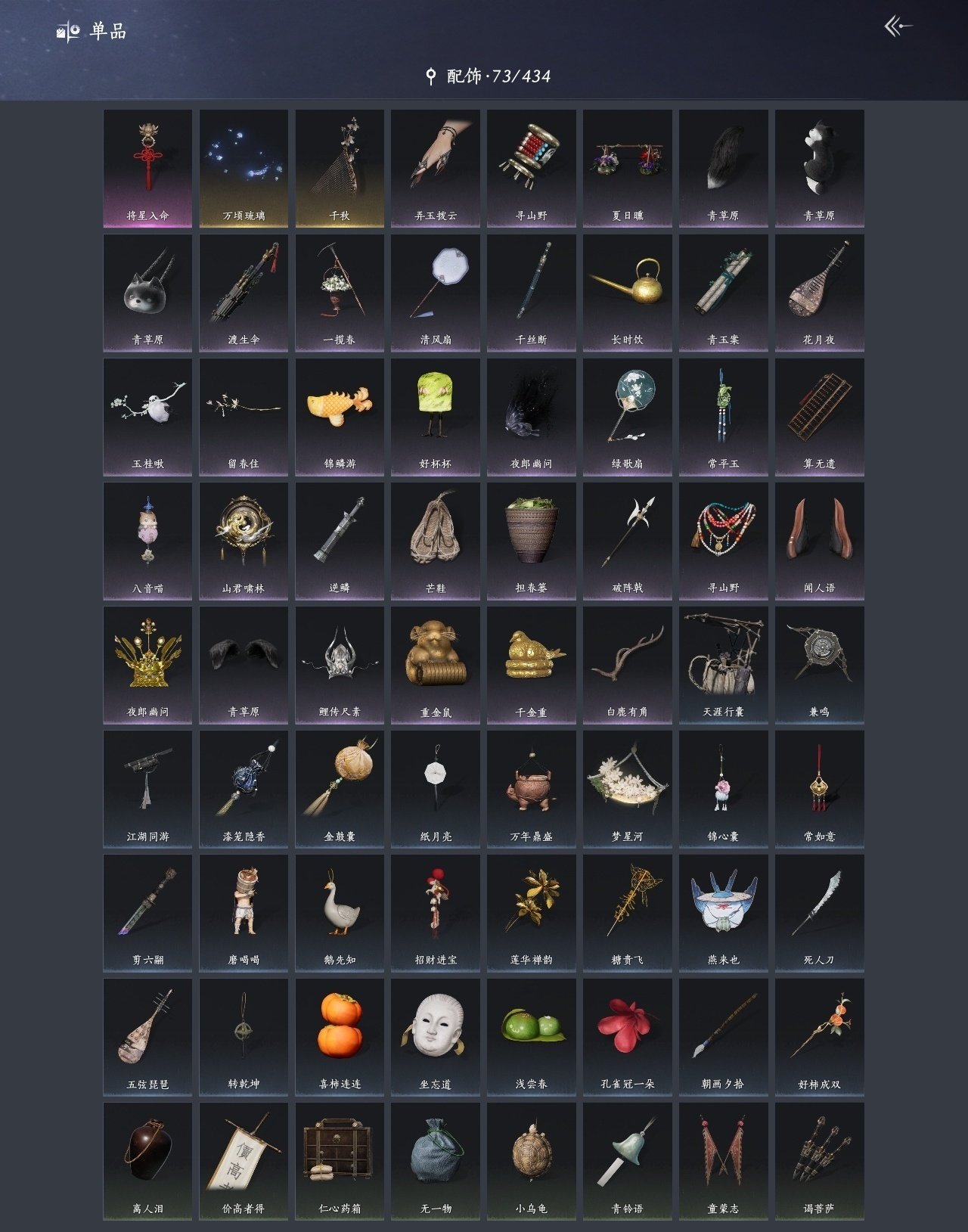The height and width of the screenshot is (1232, 968).
Task: Select the 喜柿连连 persimmon tile
Action: [x=340, y=1037]
